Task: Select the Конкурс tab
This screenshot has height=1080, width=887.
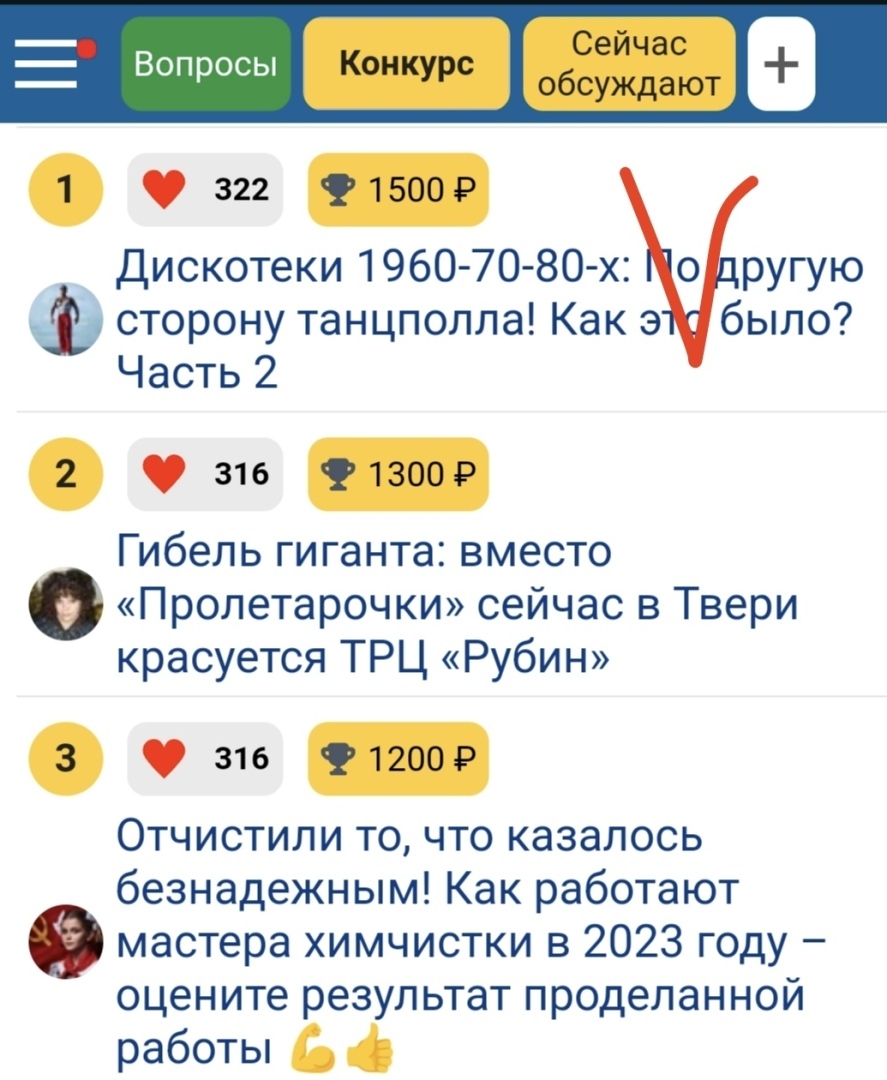Action: click(406, 65)
